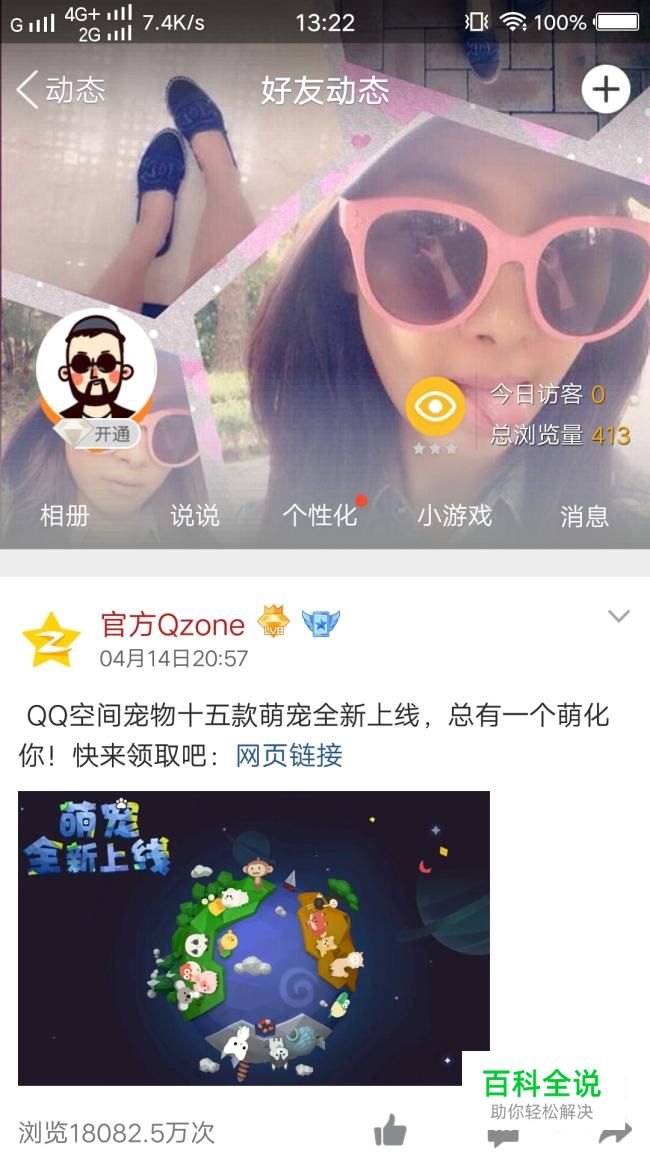Open the 萌宠全新上线 post image
This screenshot has height=1155, width=650.
click(x=254, y=937)
